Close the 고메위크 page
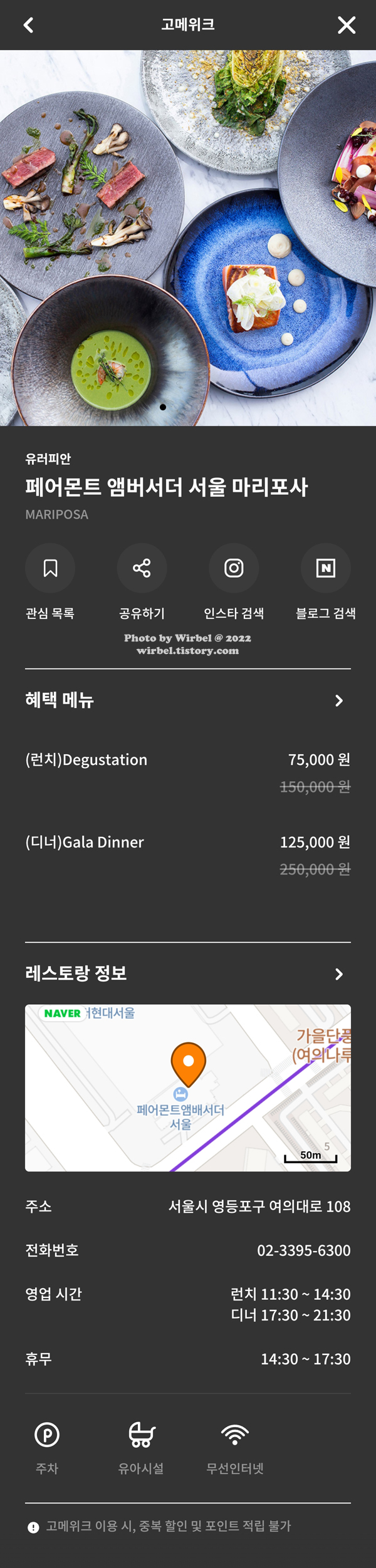376x1568 pixels. click(346, 25)
